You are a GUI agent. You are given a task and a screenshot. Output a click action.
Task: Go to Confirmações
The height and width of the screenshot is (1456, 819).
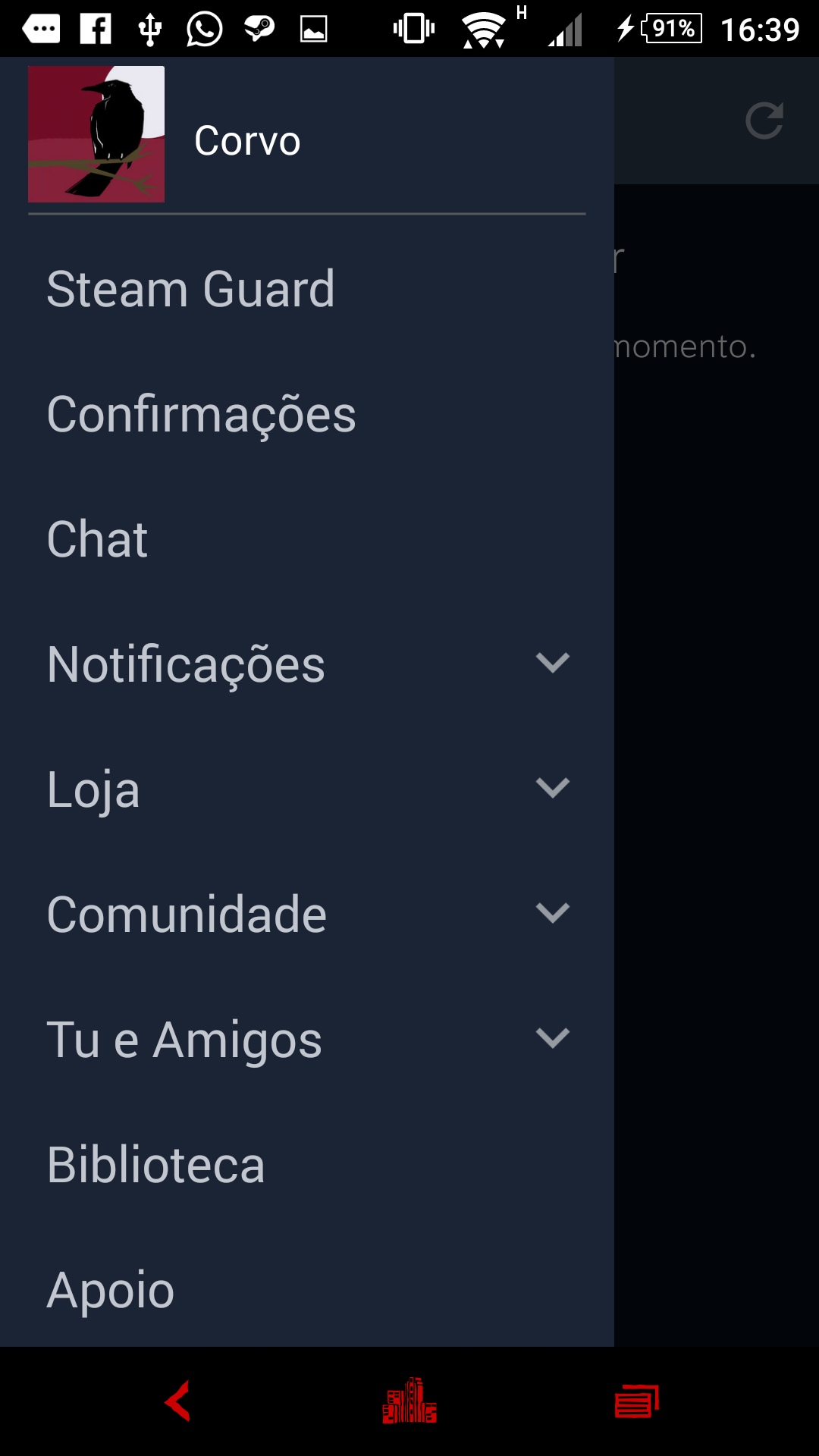[x=201, y=414]
